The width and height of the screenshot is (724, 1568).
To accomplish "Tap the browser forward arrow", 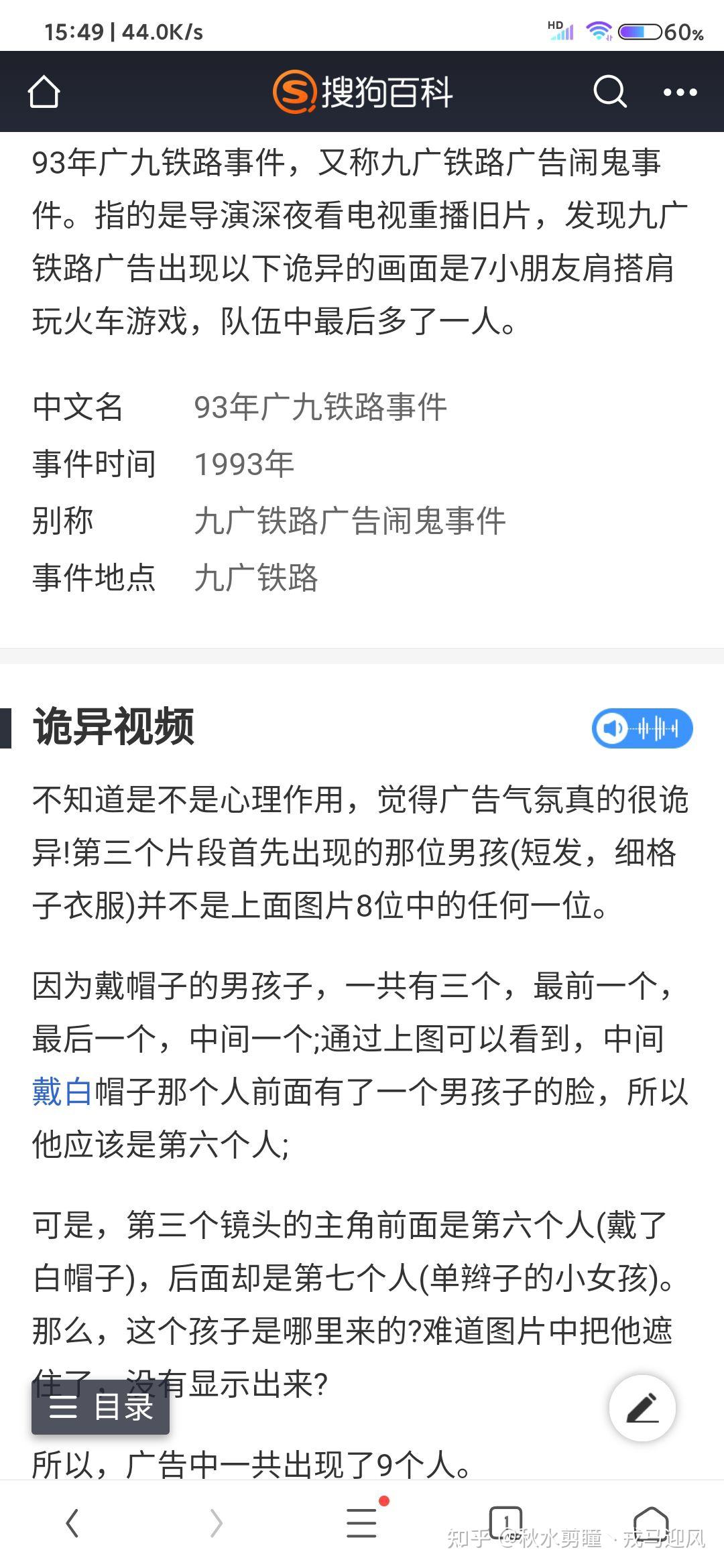I will 217,1523.
